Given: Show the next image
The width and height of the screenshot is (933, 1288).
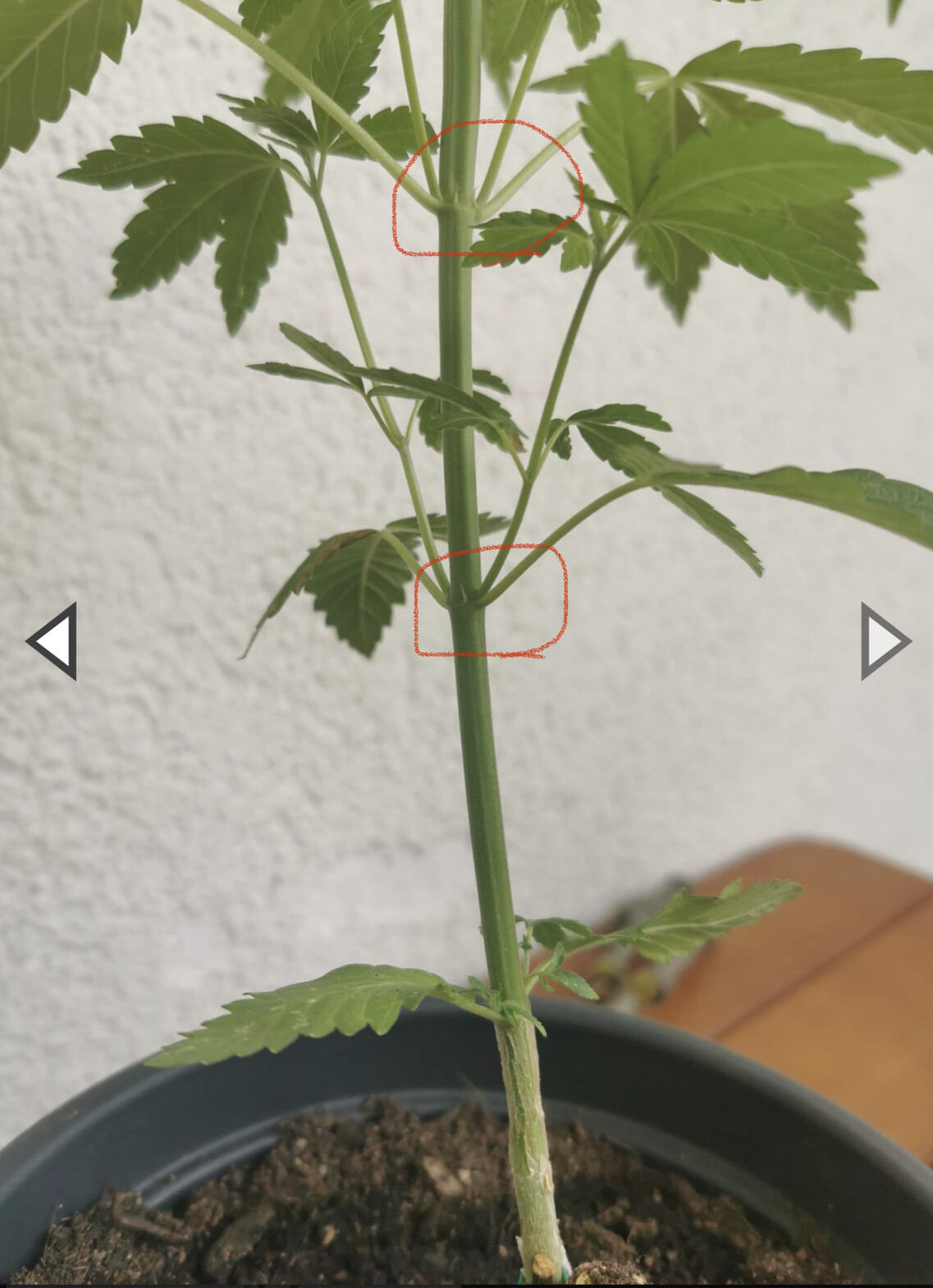Looking at the screenshot, I should tap(883, 641).
